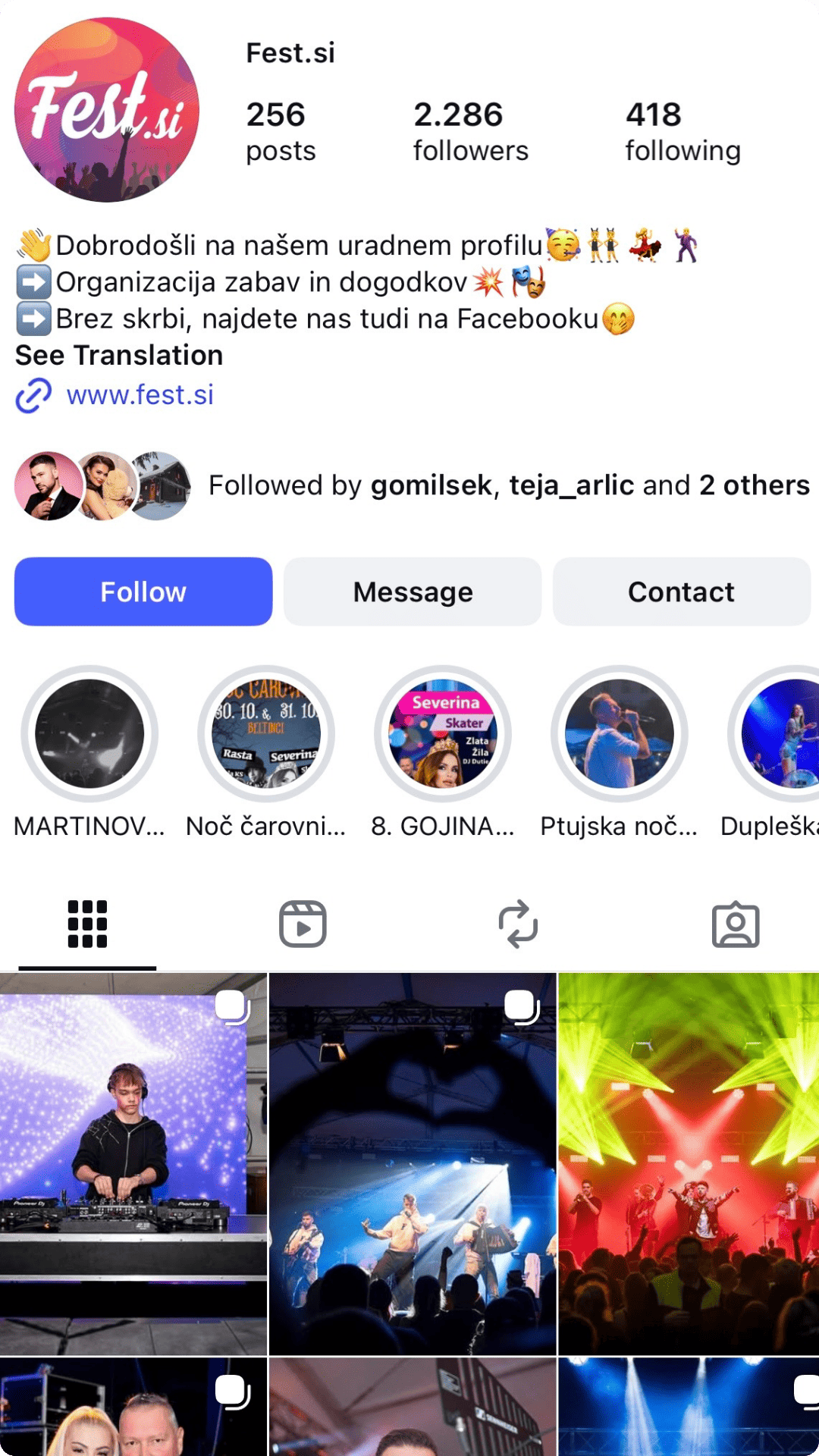819x1456 pixels.
Task: Open the www.fest.si website link
Action: pos(140,395)
